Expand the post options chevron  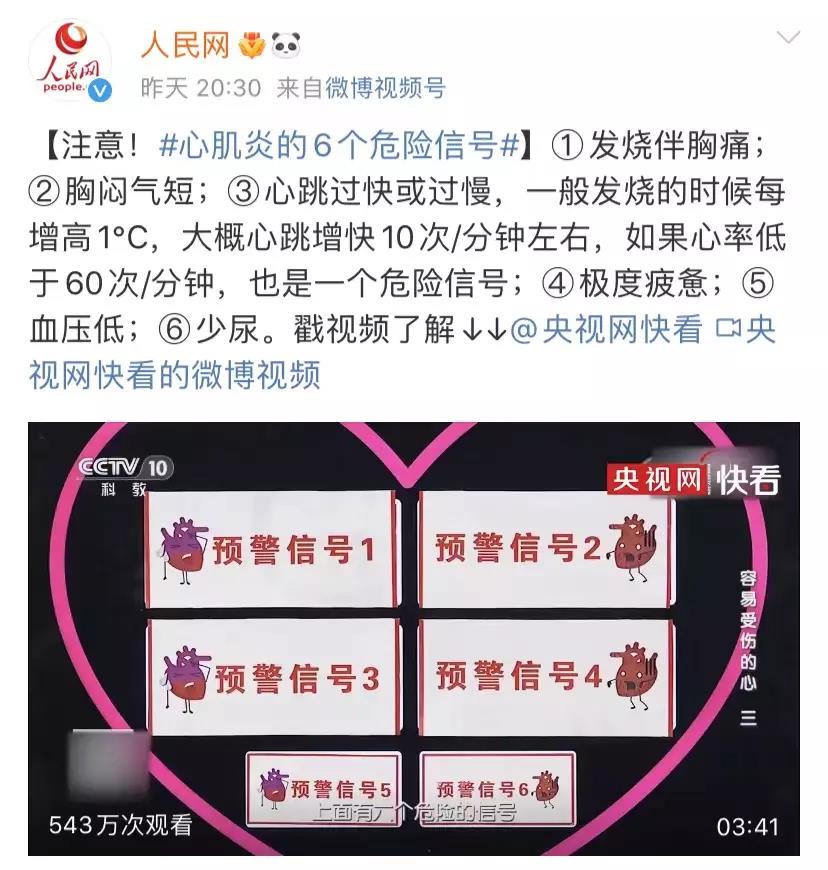coord(788,40)
